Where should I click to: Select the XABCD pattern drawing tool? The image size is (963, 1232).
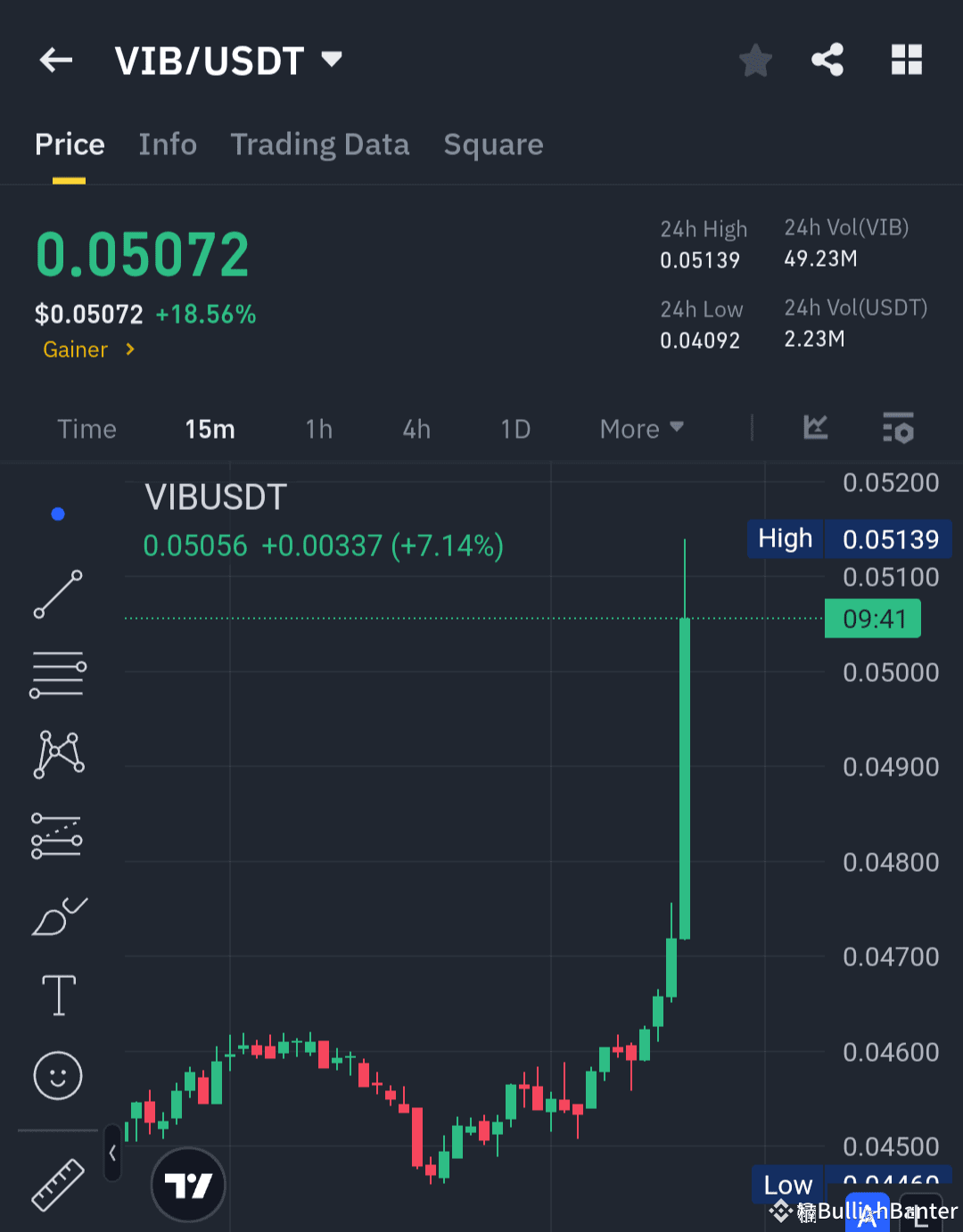[57, 755]
